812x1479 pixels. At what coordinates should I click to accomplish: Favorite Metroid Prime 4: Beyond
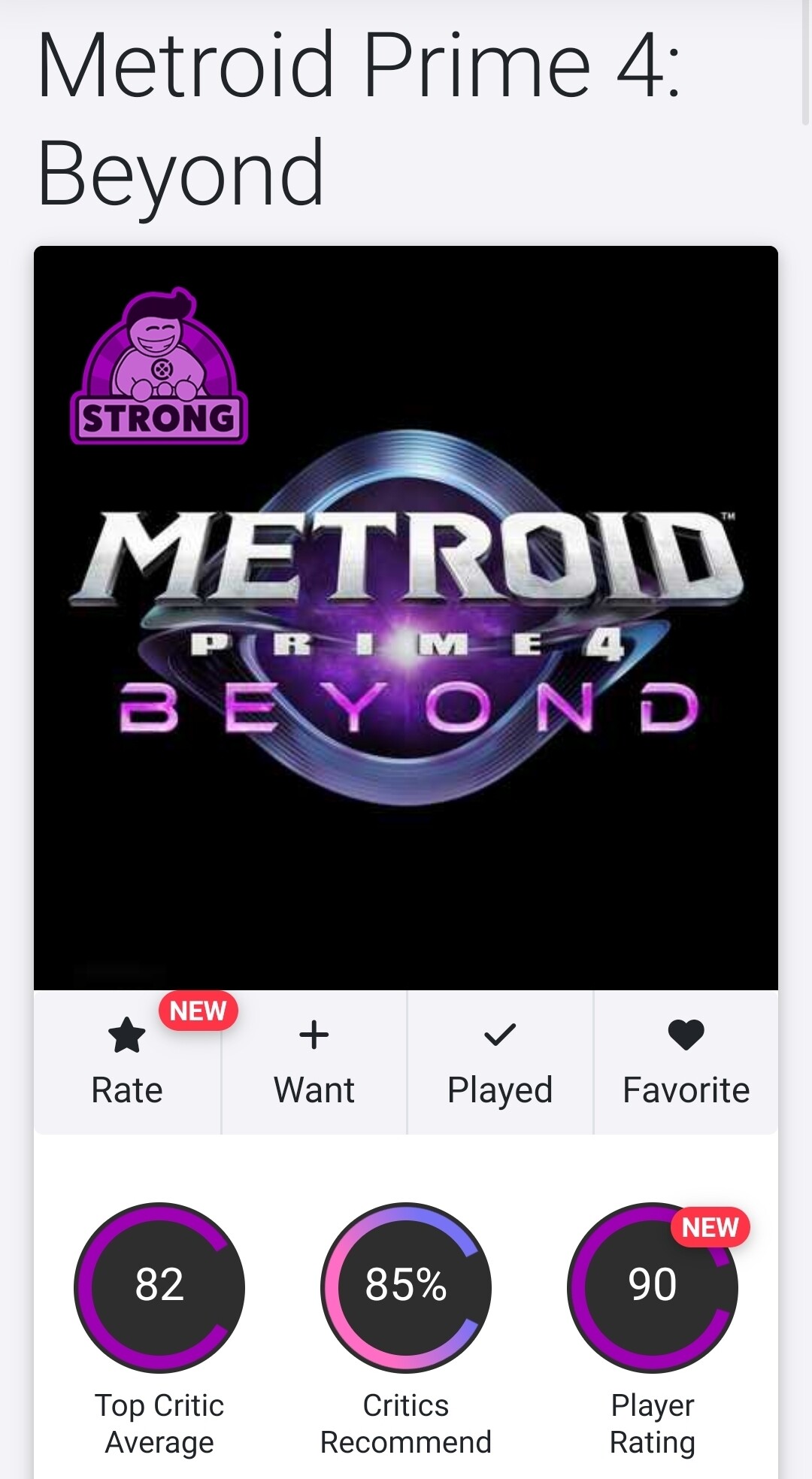686,1062
